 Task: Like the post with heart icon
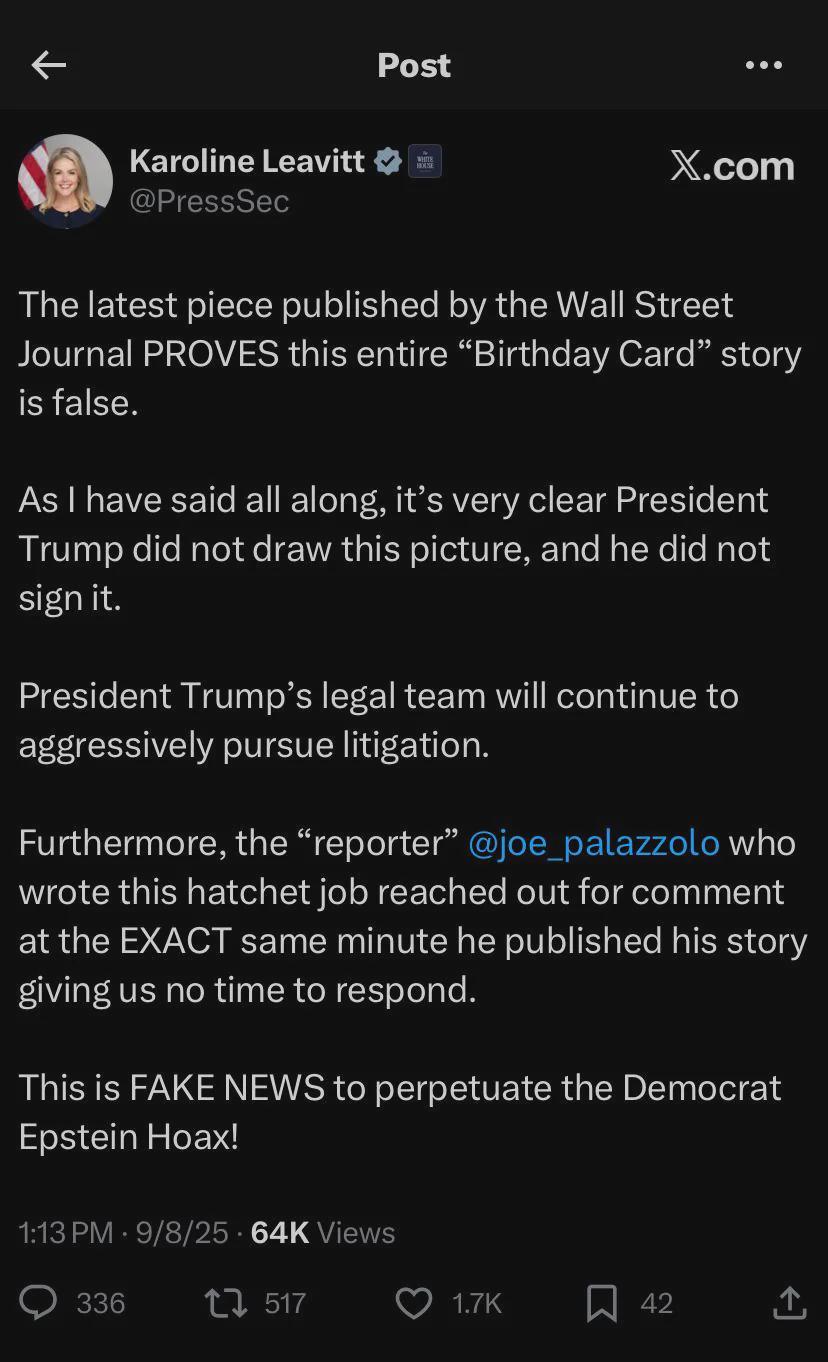pyautogui.click(x=414, y=1302)
